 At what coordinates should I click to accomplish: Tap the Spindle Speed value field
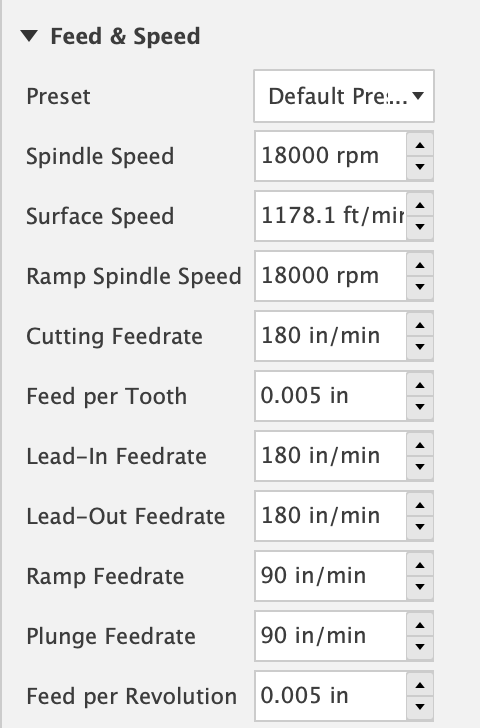point(331,156)
